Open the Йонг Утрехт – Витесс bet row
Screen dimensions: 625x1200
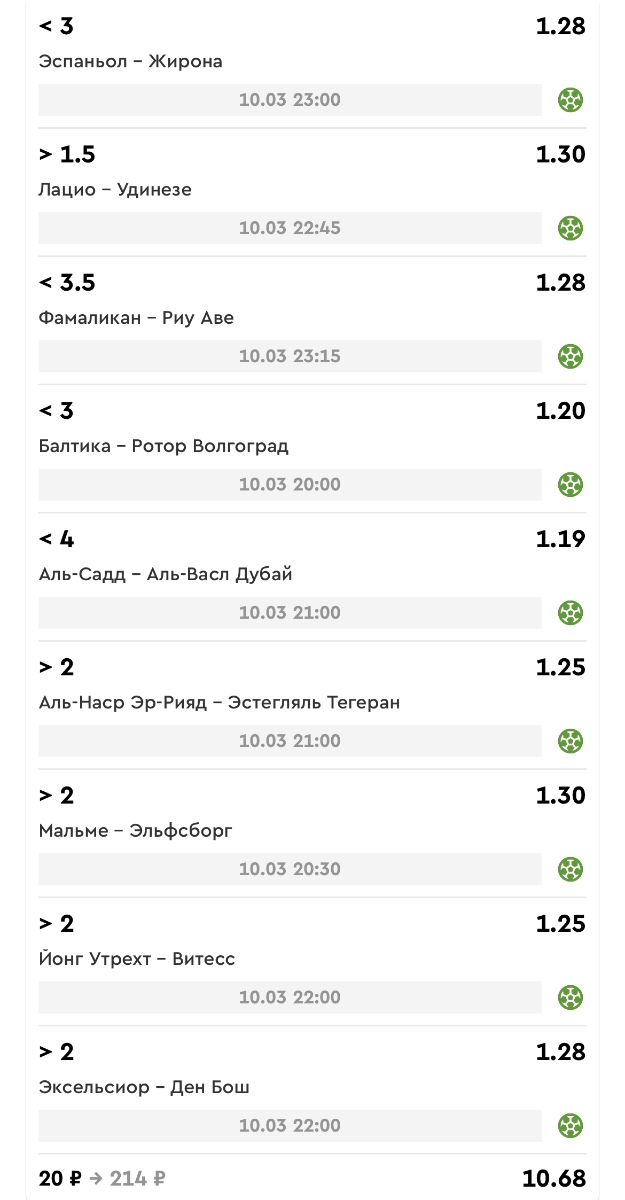click(x=312, y=960)
